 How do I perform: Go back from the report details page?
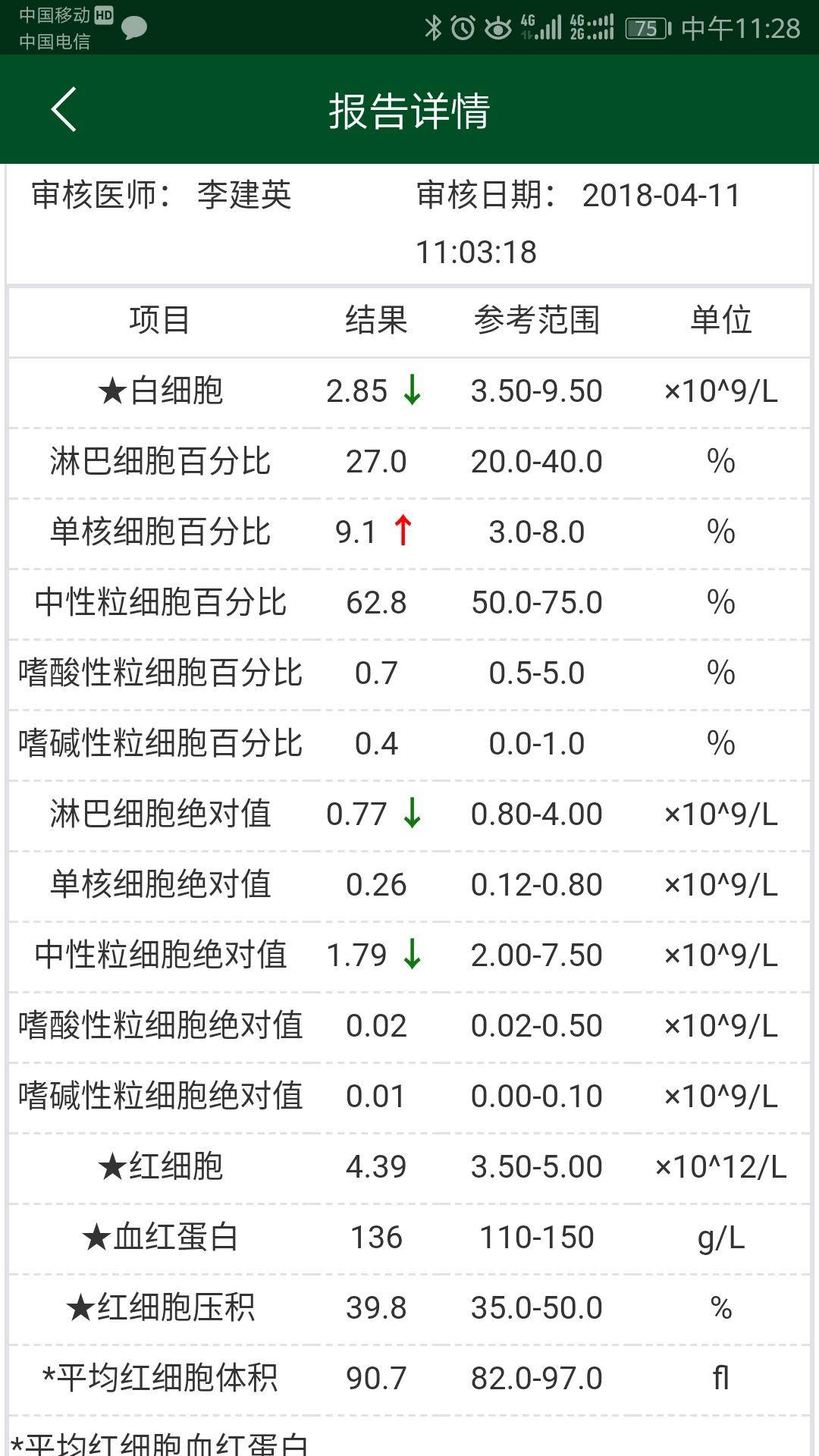(x=64, y=109)
